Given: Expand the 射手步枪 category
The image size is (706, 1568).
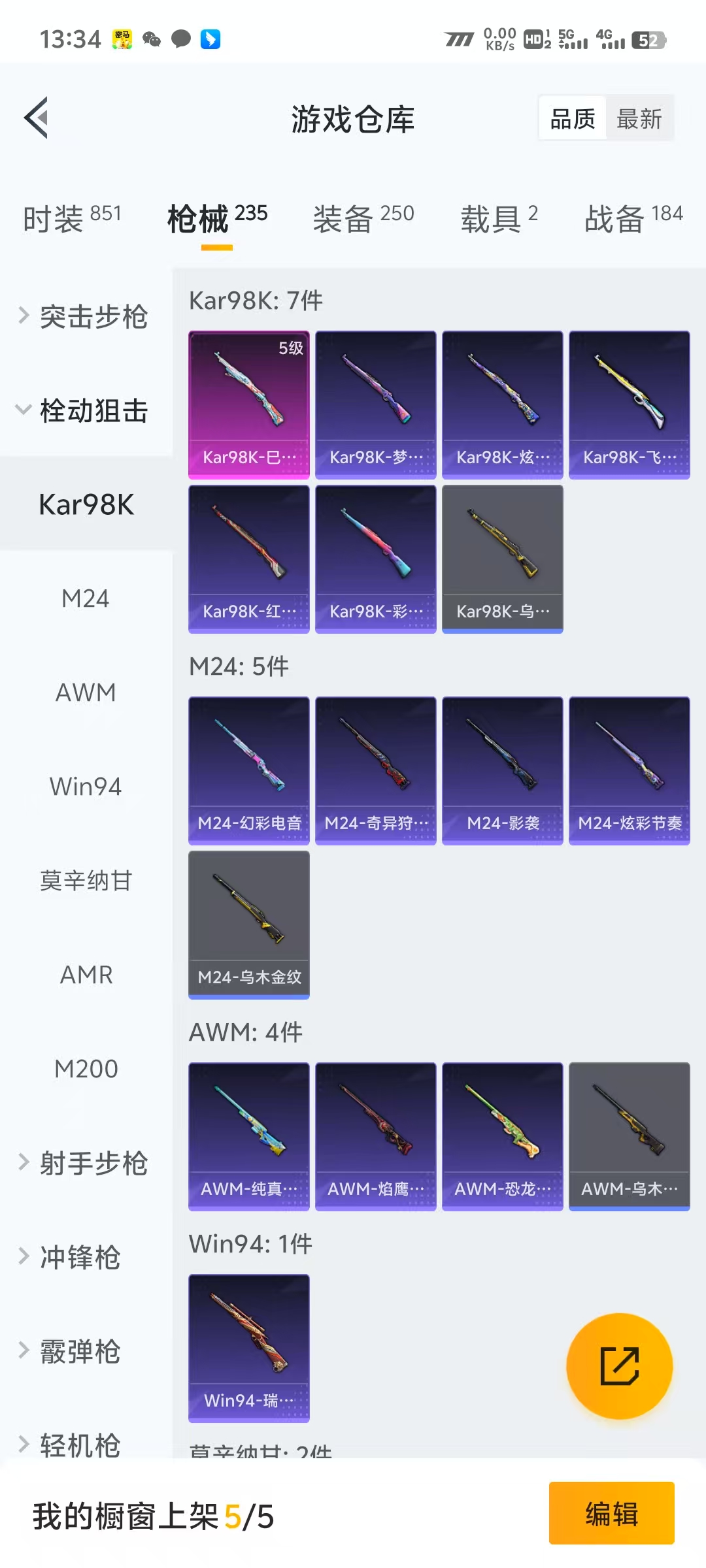Looking at the screenshot, I should tap(85, 1164).
